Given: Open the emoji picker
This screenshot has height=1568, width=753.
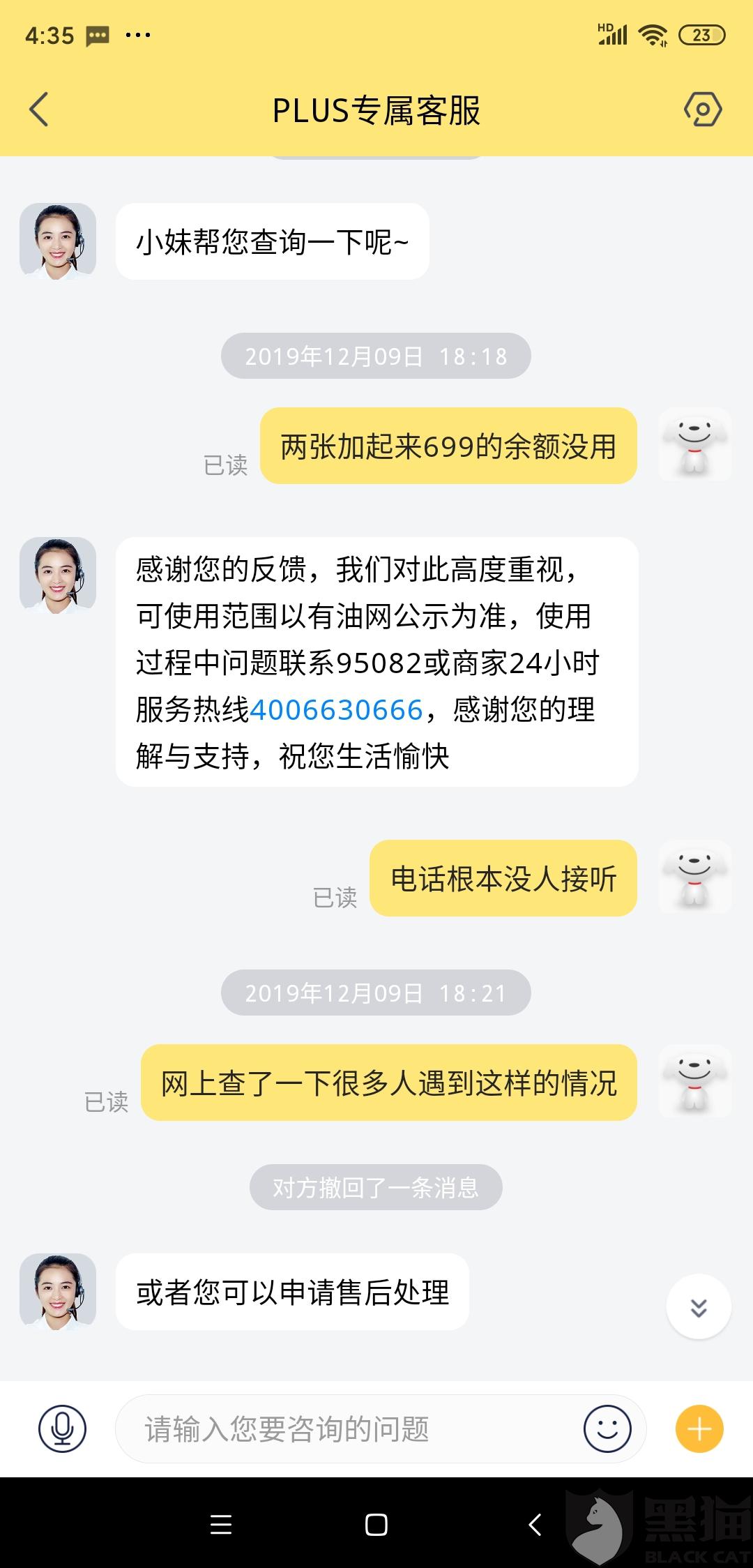Looking at the screenshot, I should (x=607, y=1430).
